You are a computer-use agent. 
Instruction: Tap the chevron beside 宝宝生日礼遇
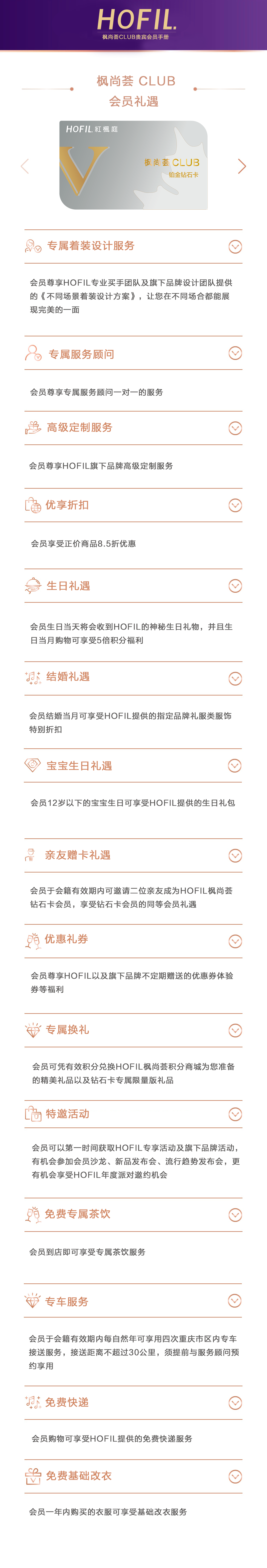[235, 766]
